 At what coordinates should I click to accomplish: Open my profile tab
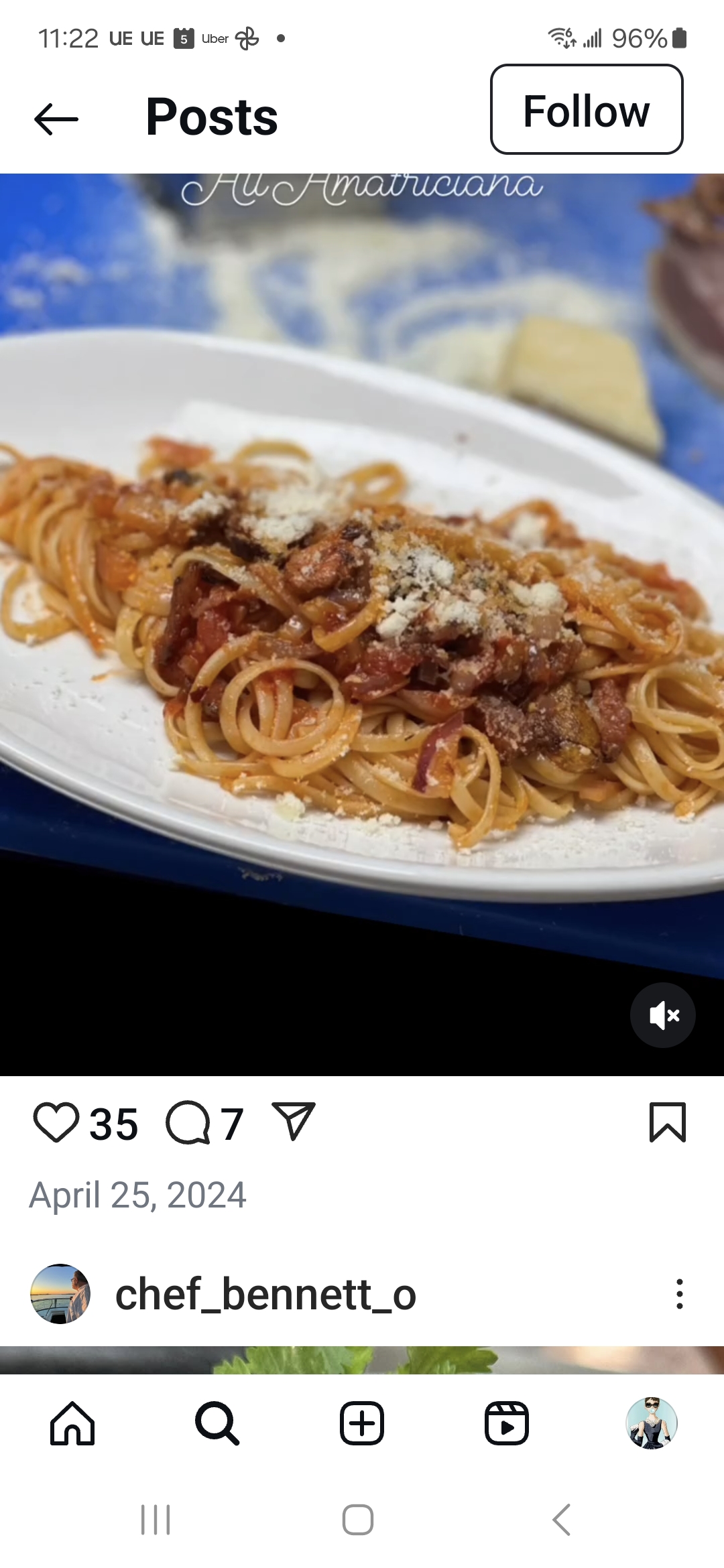tap(652, 1423)
